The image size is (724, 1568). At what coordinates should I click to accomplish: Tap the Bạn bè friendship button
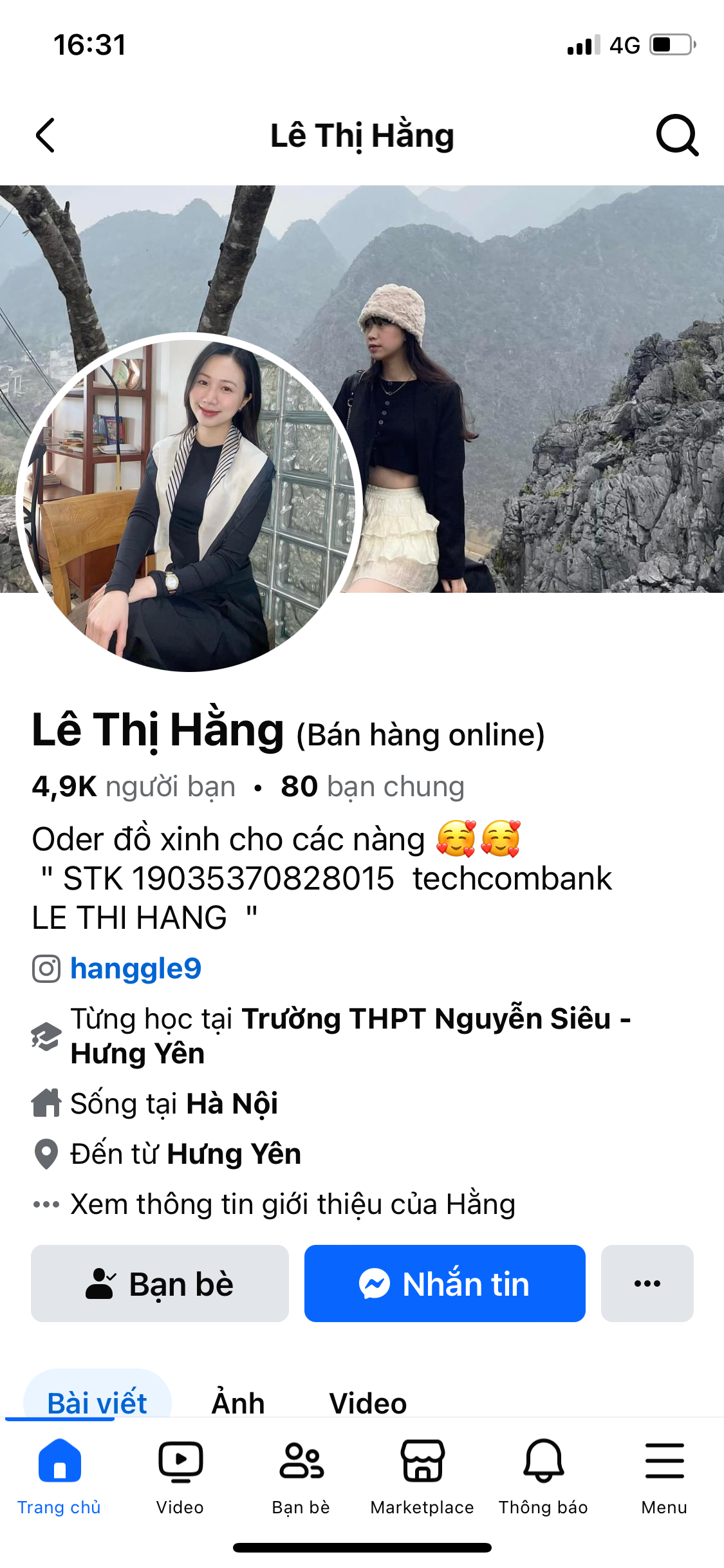click(x=160, y=1283)
